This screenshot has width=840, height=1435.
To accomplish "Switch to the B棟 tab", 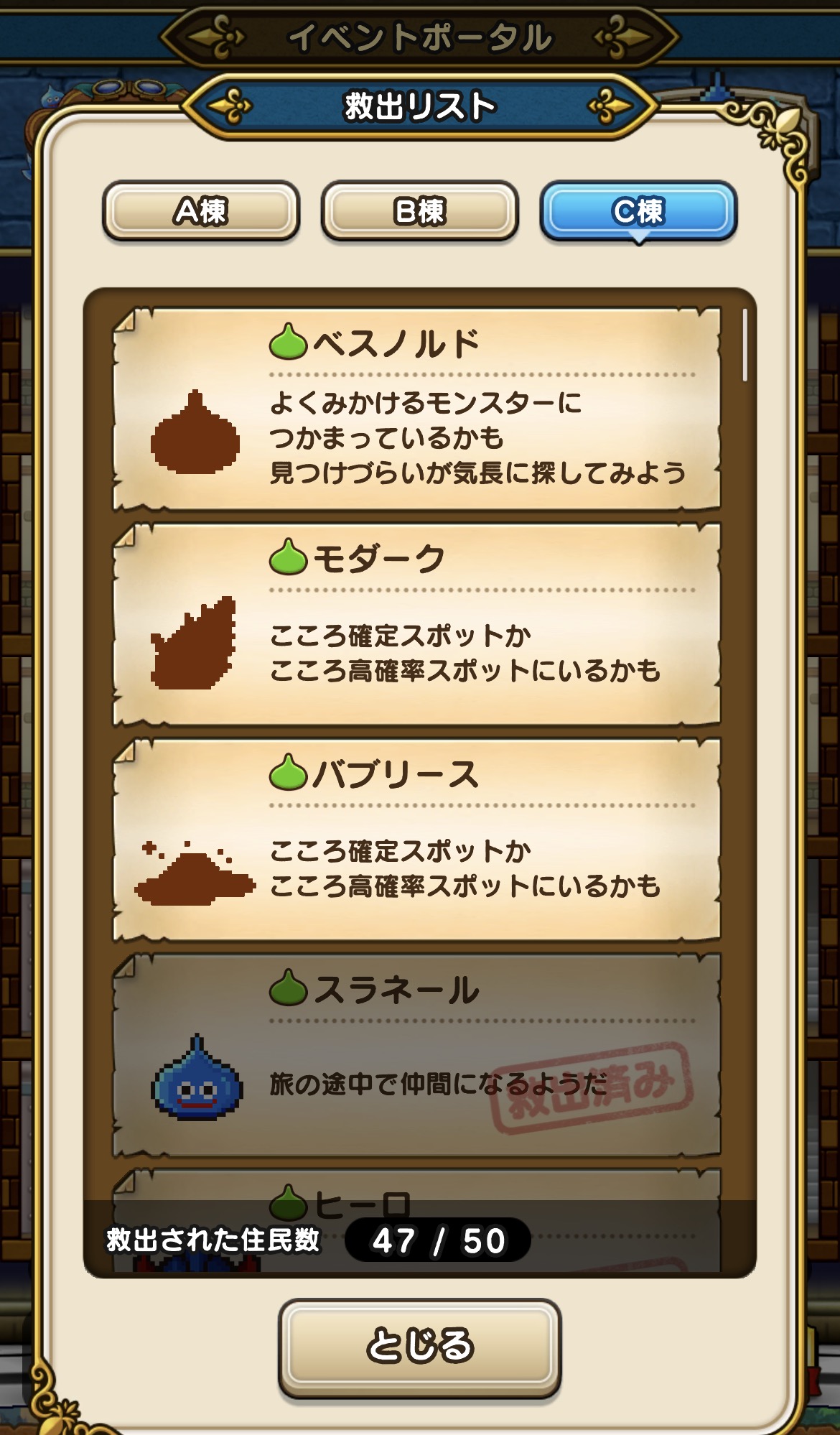I will (419, 211).
